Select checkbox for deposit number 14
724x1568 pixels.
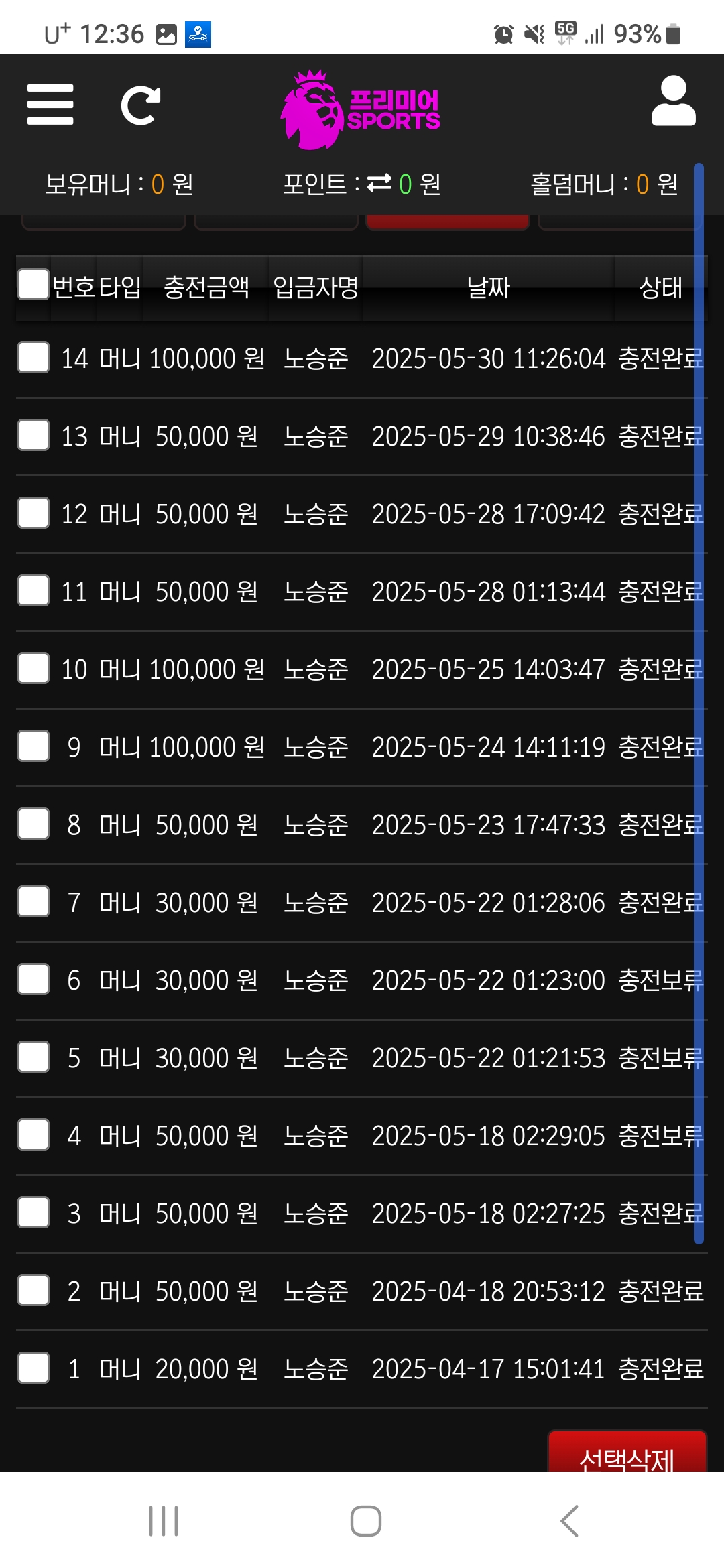pyautogui.click(x=34, y=357)
